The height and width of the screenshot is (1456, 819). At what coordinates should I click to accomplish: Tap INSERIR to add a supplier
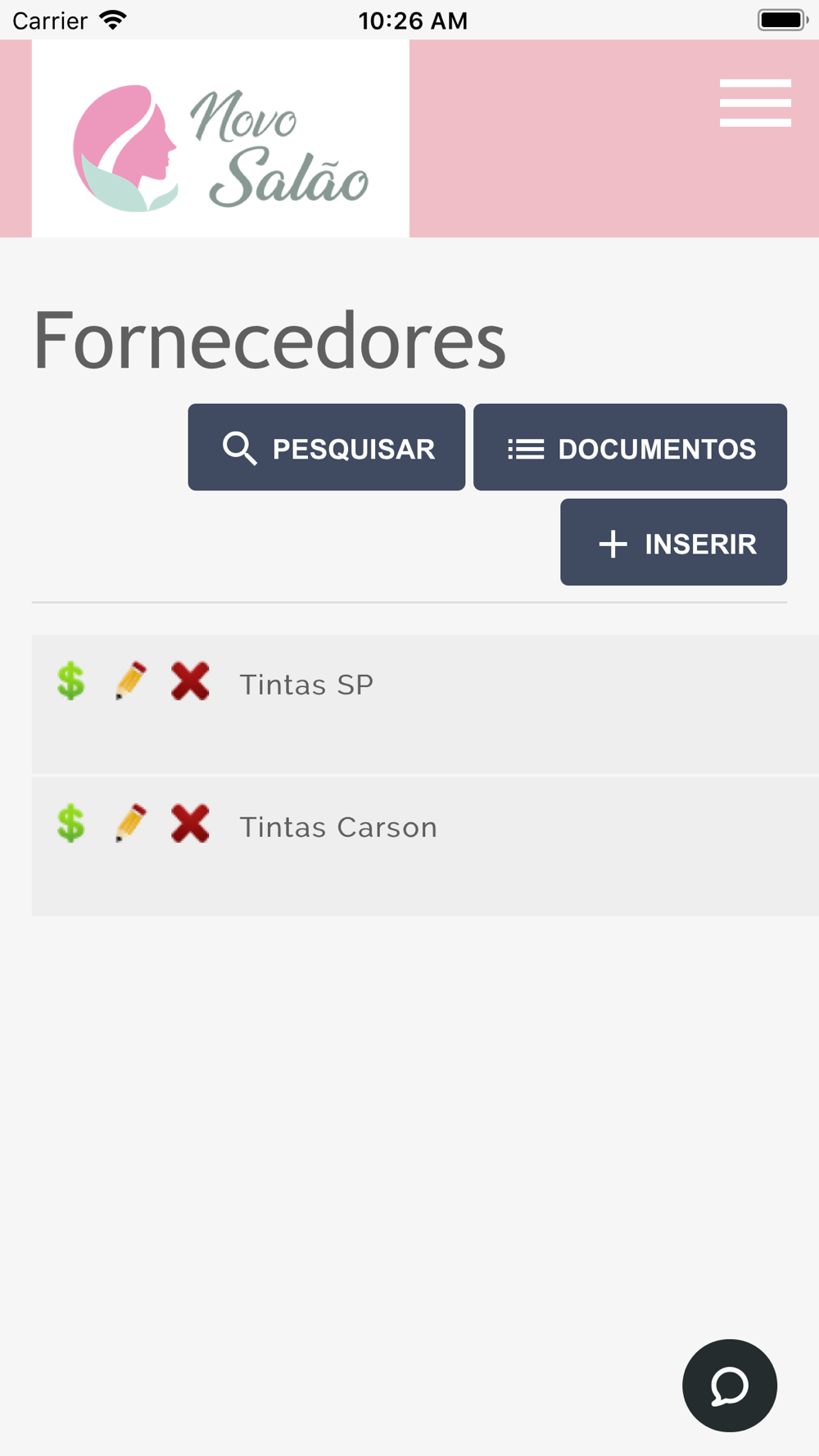click(673, 542)
